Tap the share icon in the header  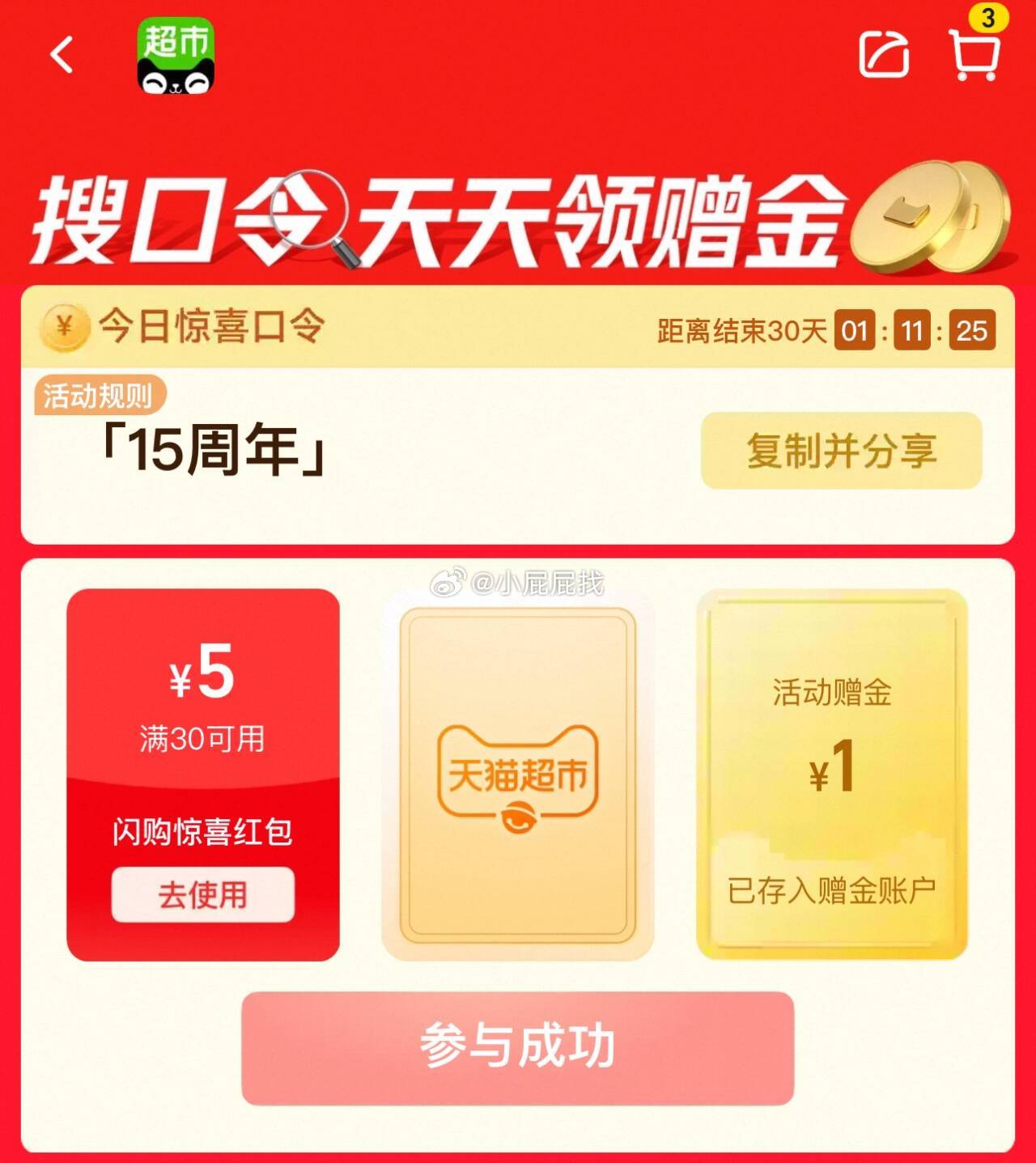(x=884, y=55)
